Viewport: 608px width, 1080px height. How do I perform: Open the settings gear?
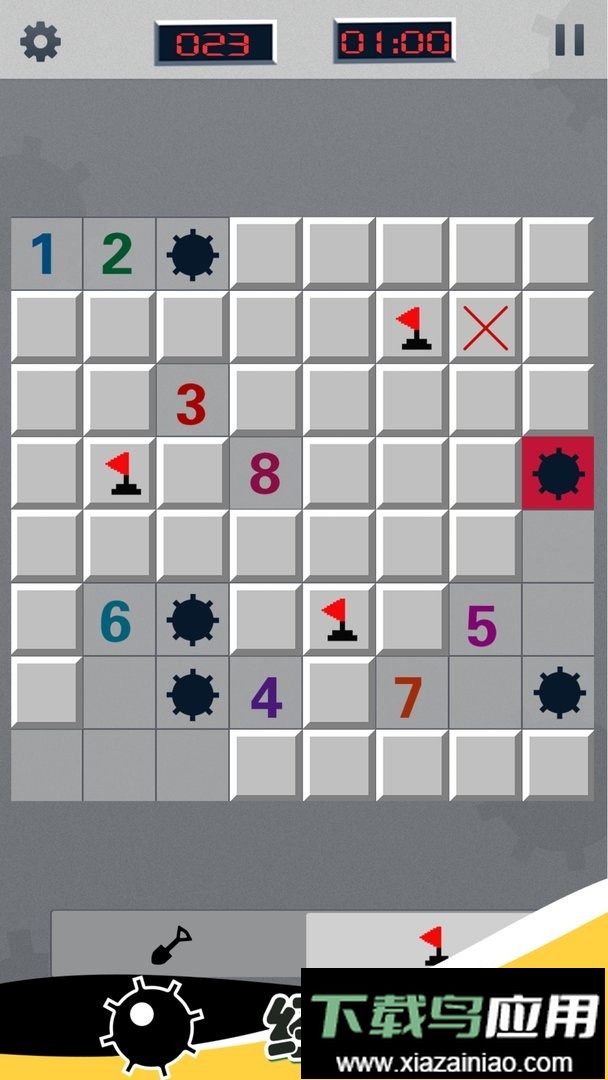tap(41, 42)
